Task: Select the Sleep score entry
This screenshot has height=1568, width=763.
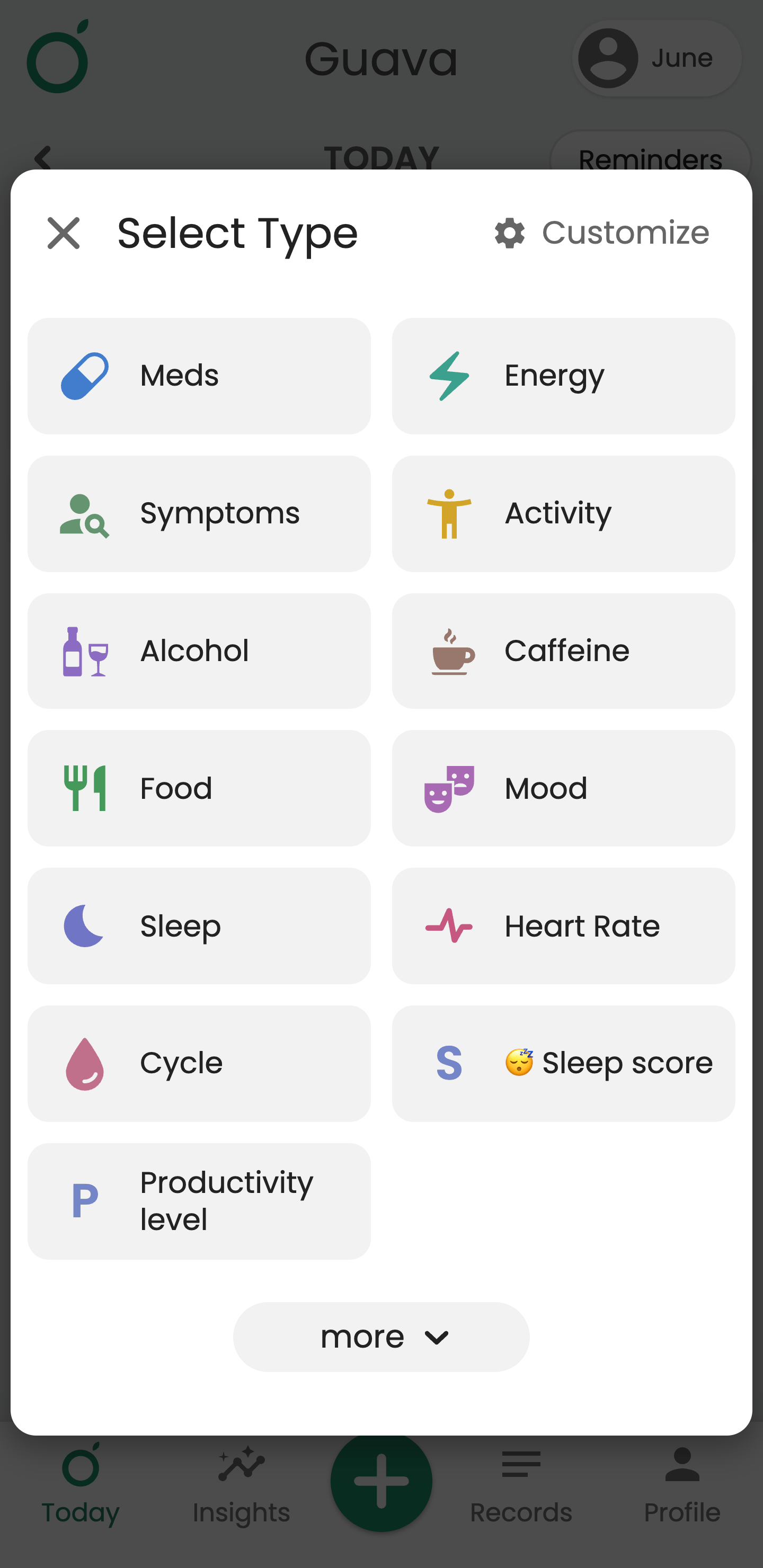Action: click(563, 1063)
